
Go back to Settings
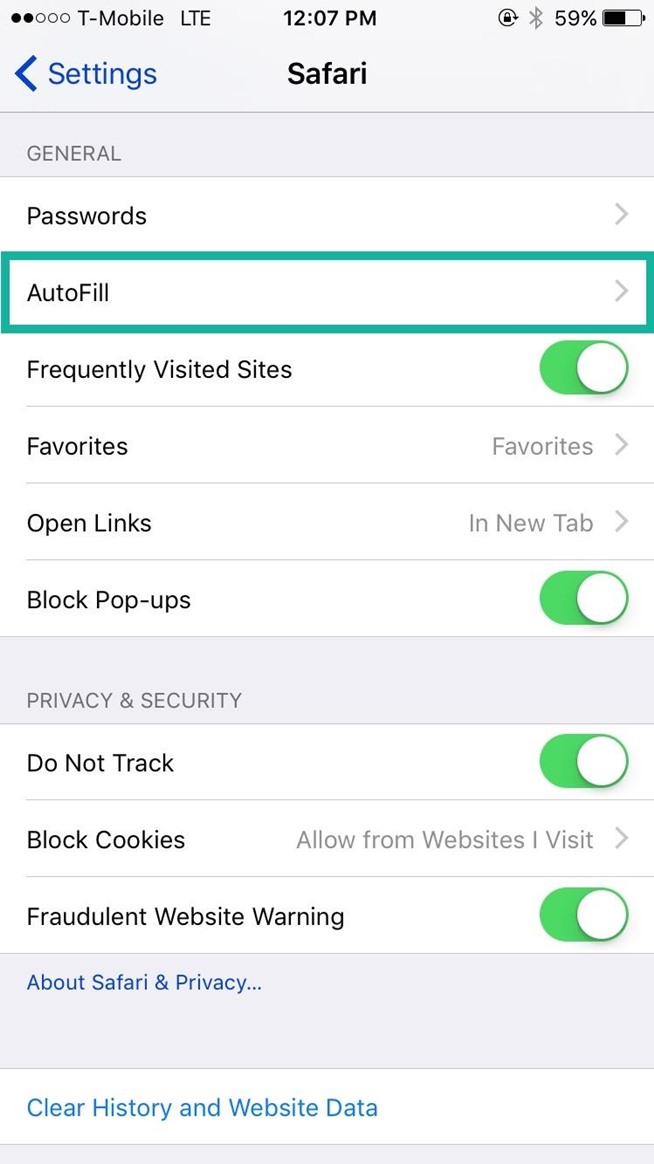coord(86,74)
